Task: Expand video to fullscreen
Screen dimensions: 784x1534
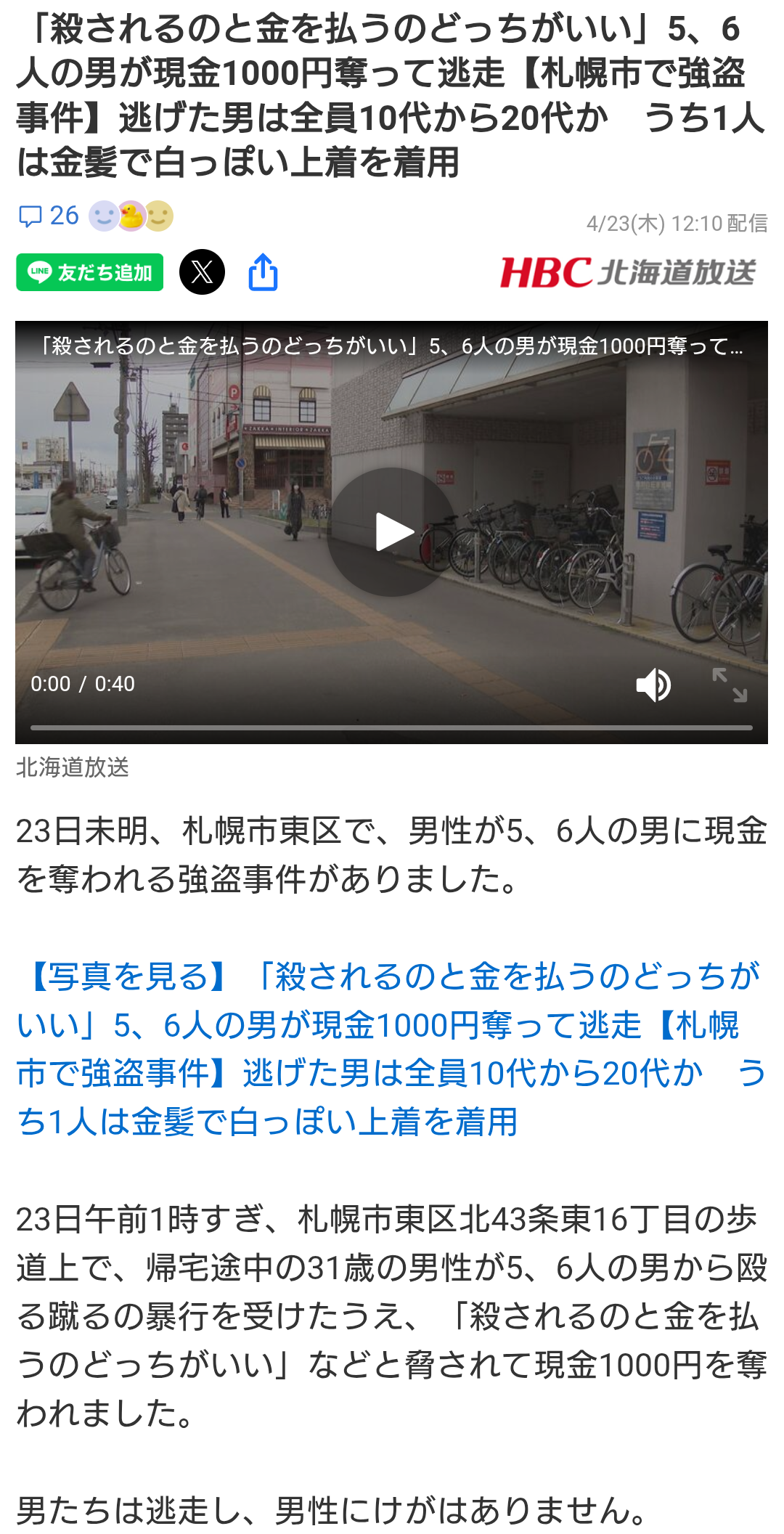Action: coord(729,685)
